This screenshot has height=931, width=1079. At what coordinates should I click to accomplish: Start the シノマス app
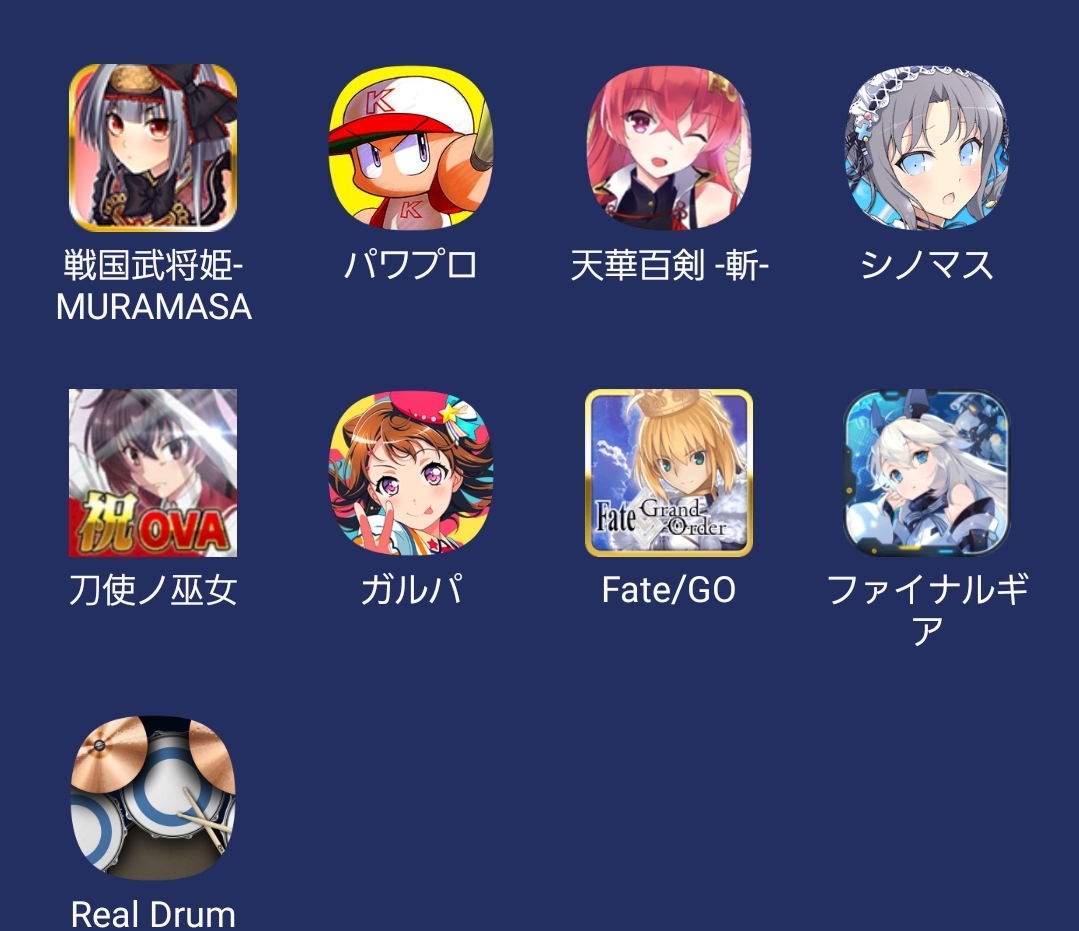click(926, 147)
